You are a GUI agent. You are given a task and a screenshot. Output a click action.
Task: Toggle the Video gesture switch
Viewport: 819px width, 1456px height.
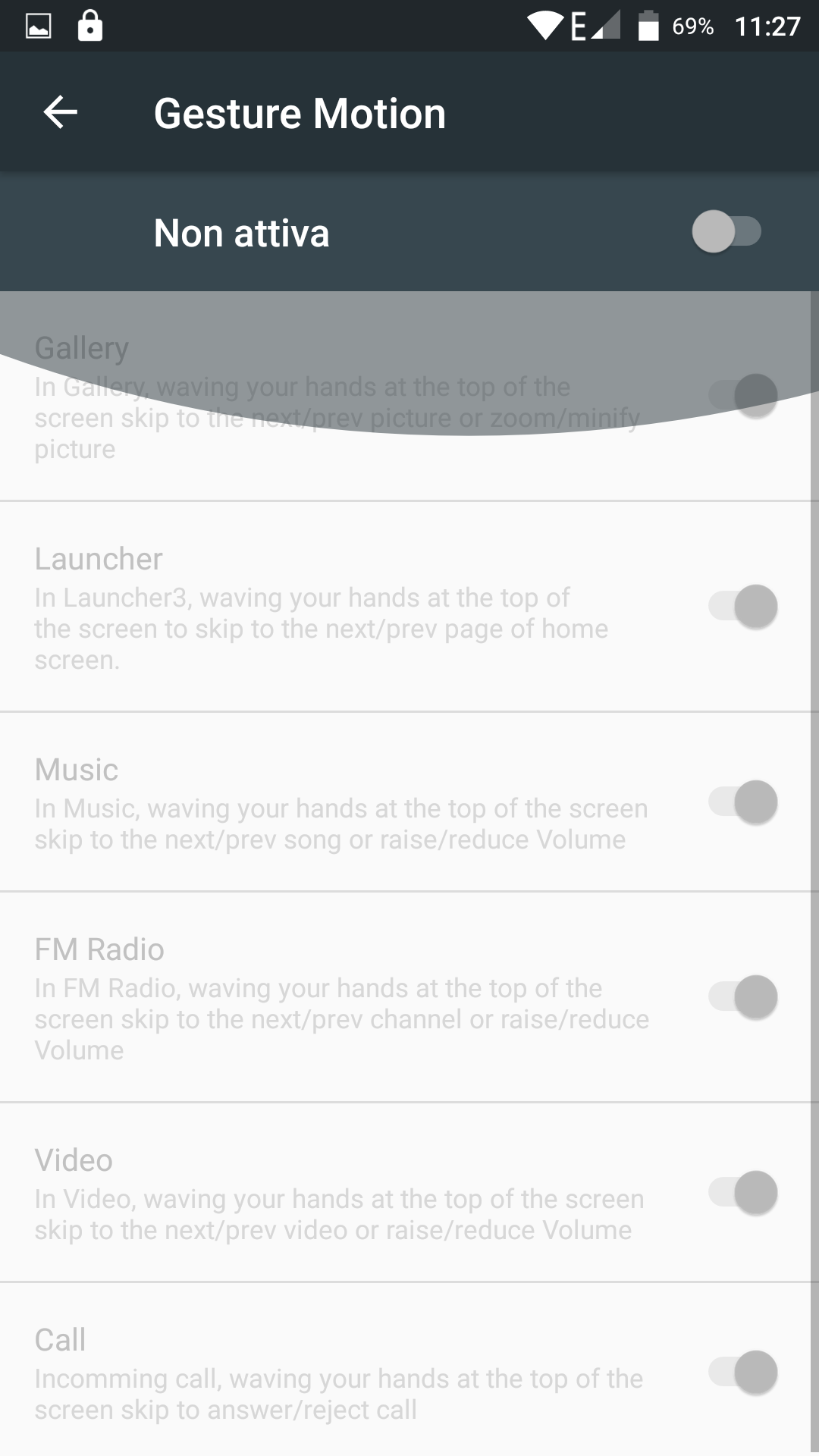[743, 1192]
